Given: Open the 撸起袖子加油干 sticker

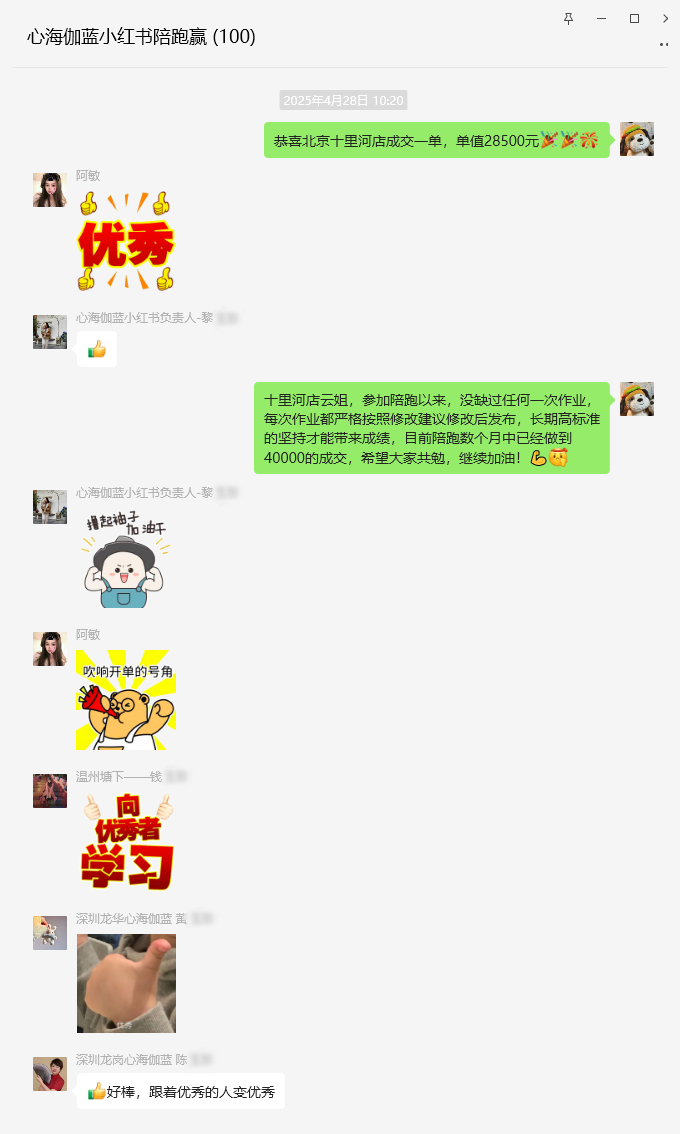Looking at the screenshot, I should (x=126, y=558).
